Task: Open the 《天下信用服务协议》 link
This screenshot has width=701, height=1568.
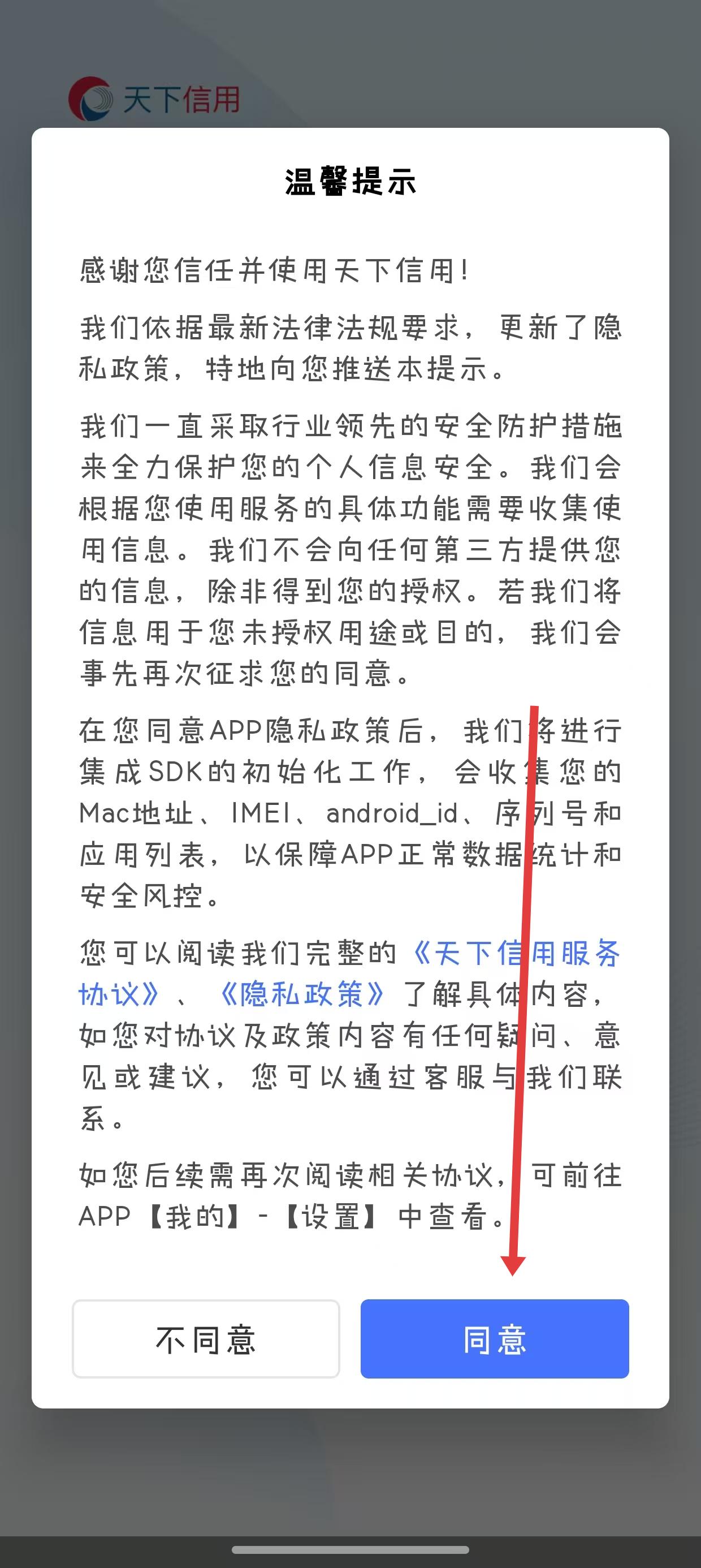Action: (515, 954)
